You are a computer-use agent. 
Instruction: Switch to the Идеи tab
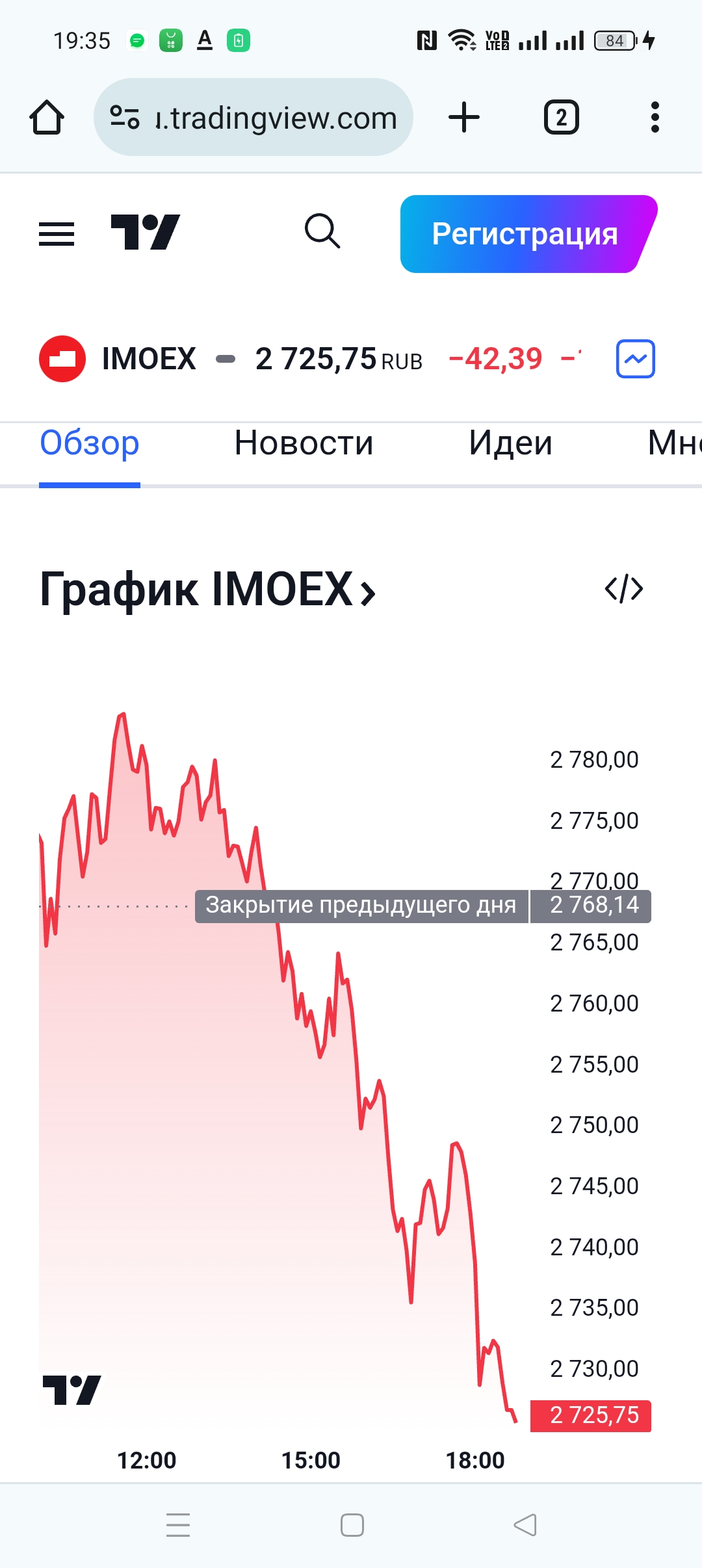510,444
